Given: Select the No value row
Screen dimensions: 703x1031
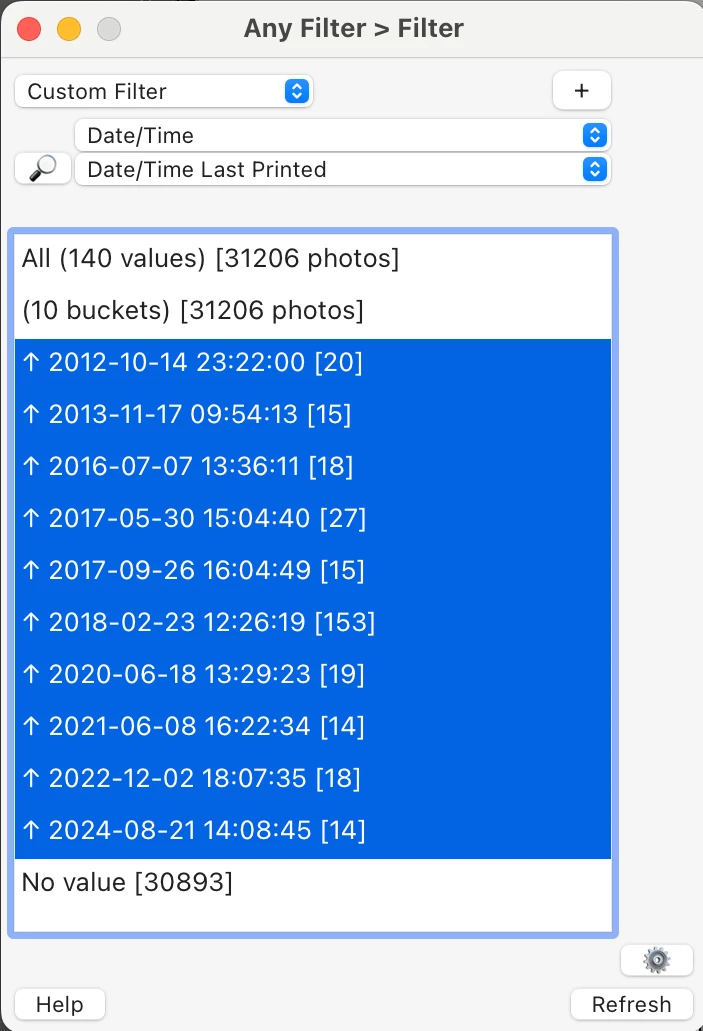Looking at the screenshot, I should tap(127, 883).
